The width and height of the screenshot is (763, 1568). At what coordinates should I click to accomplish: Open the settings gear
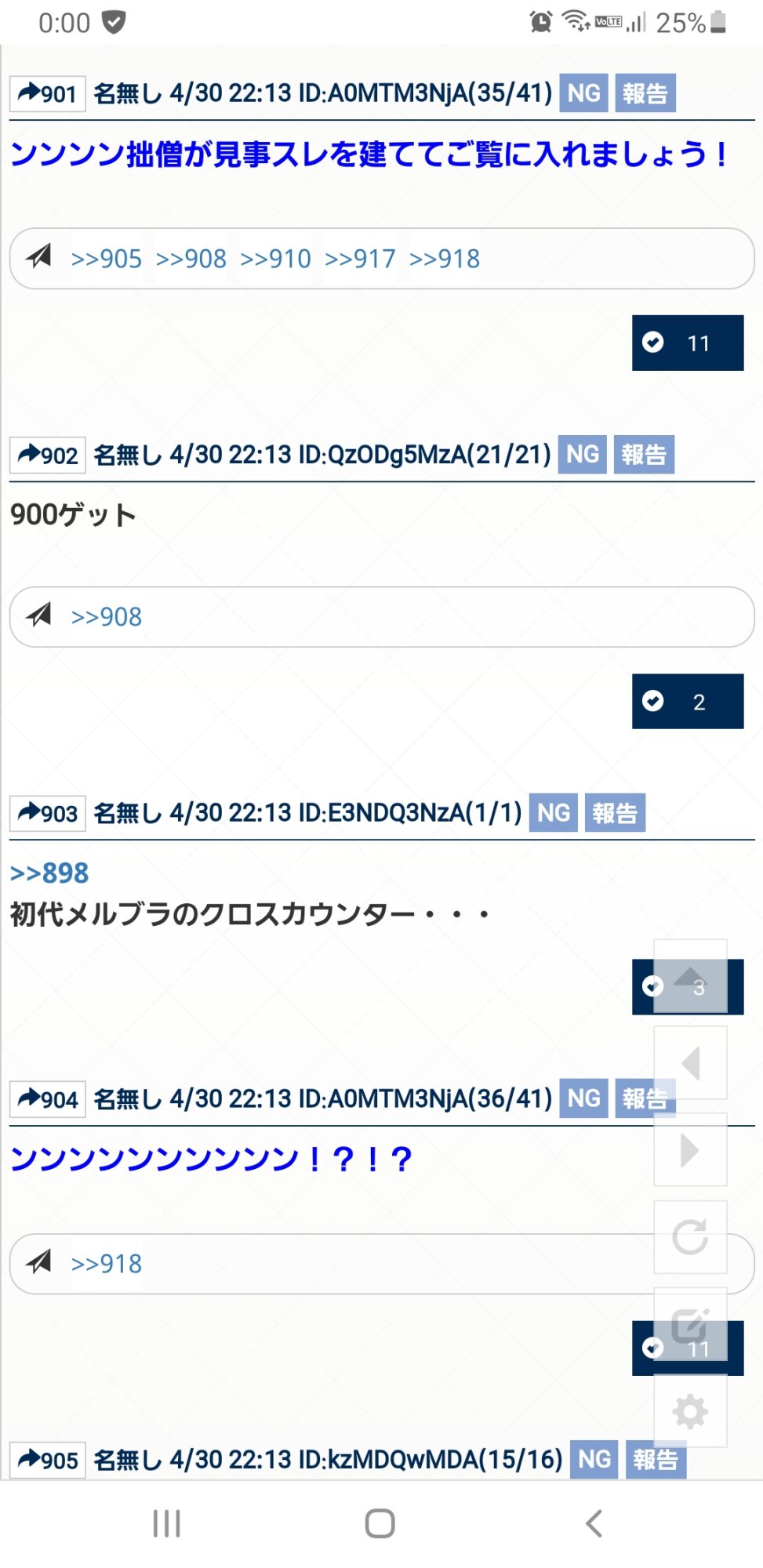(690, 1412)
